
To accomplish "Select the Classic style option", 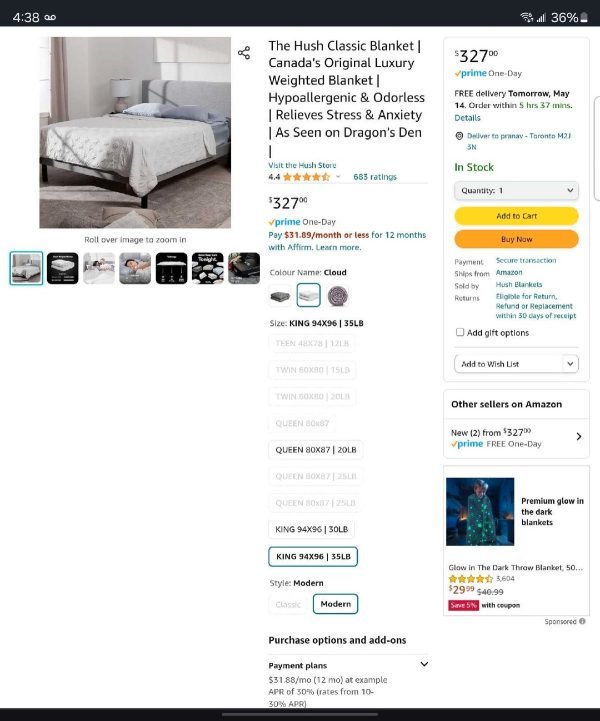I will click(288, 604).
